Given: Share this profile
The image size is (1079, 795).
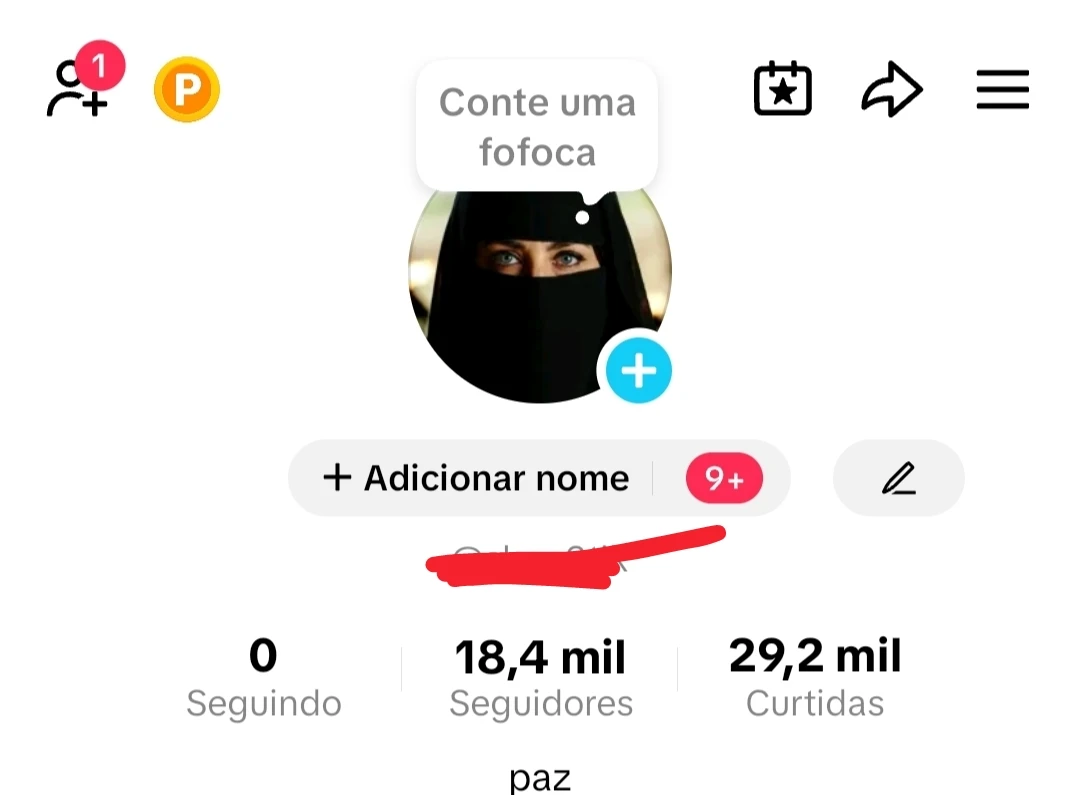Looking at the screenshot, I should click(x=891, y=91).
